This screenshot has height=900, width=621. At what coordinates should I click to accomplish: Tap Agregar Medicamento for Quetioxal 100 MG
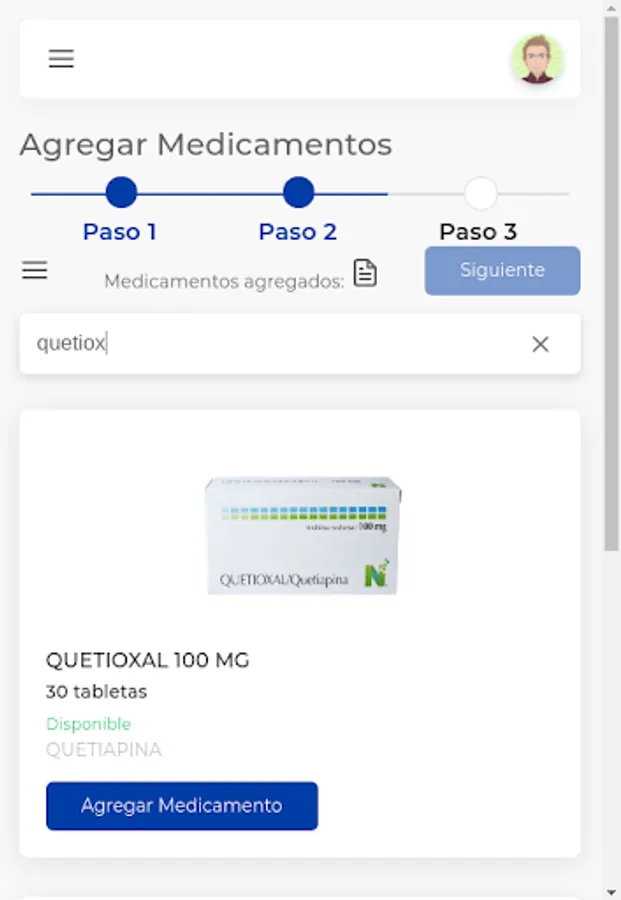182,806
